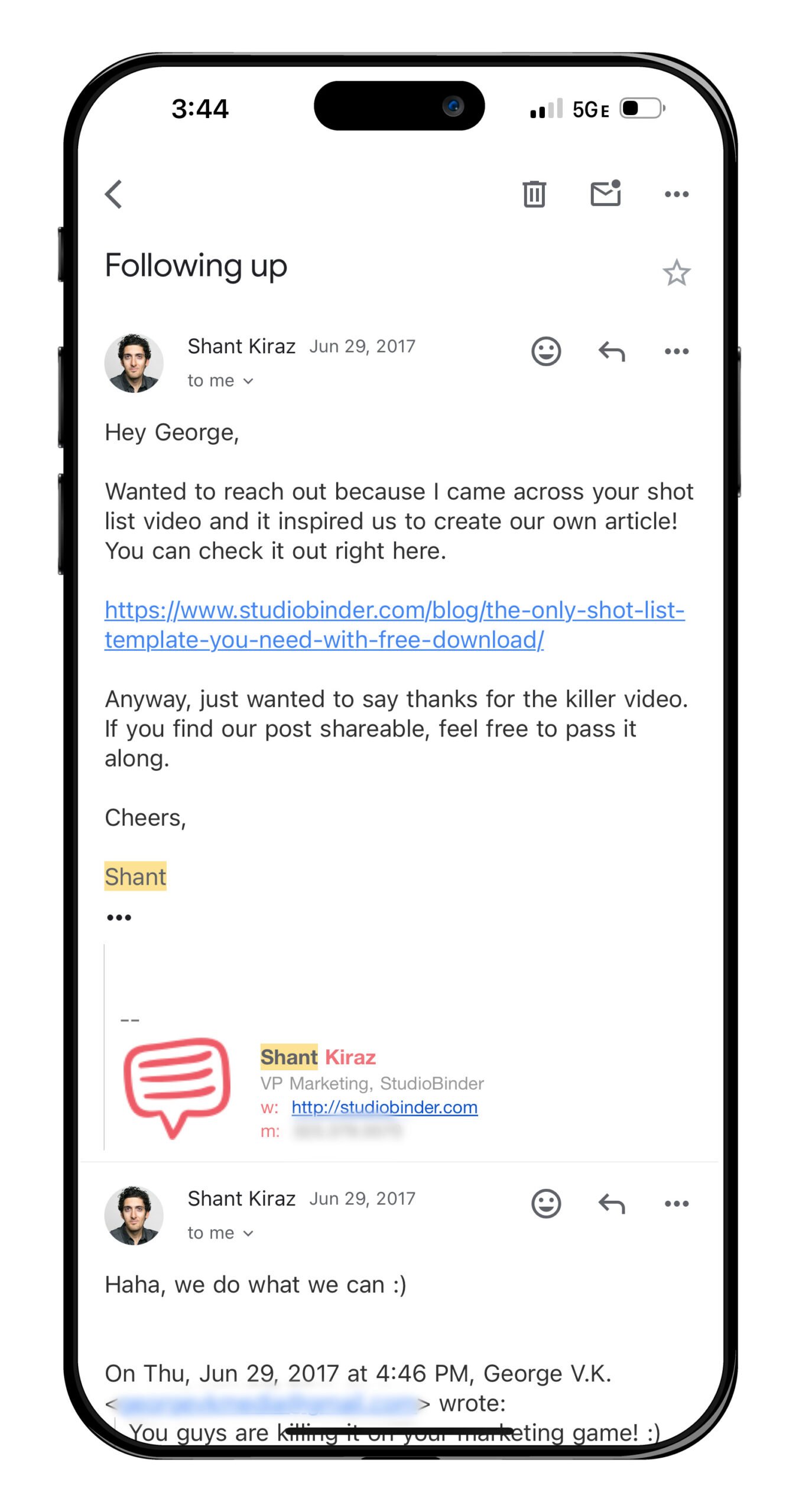Mark the conversation as unread
This screenshot has height=1512, width=799.
605,194
